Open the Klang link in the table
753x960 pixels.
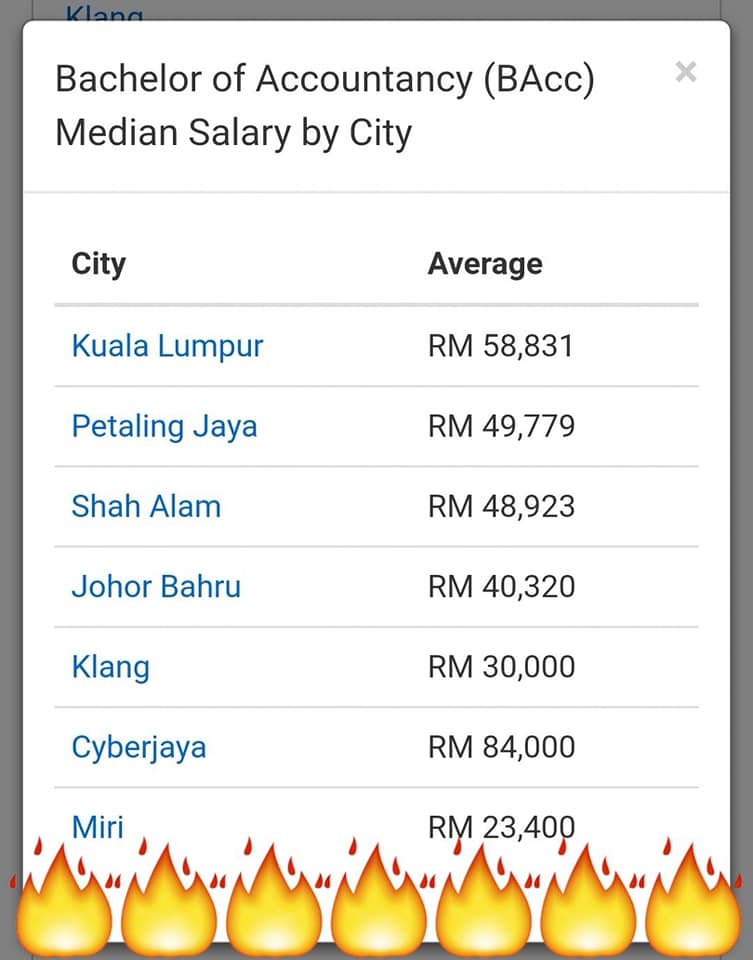click(110, 667)
